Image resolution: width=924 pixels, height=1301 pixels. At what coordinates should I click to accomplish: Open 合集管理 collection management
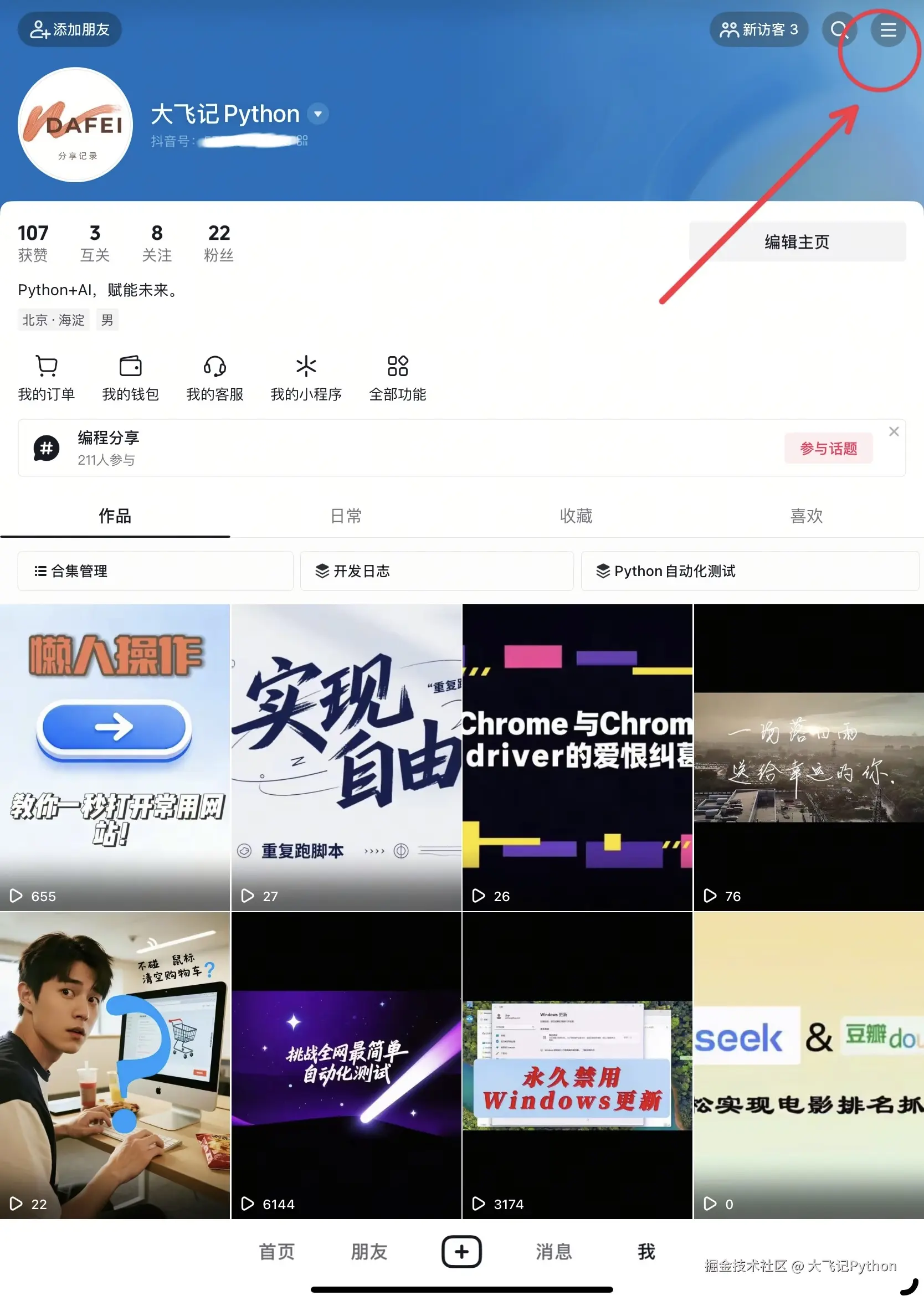pyautogui.click(x=155, y=571)
